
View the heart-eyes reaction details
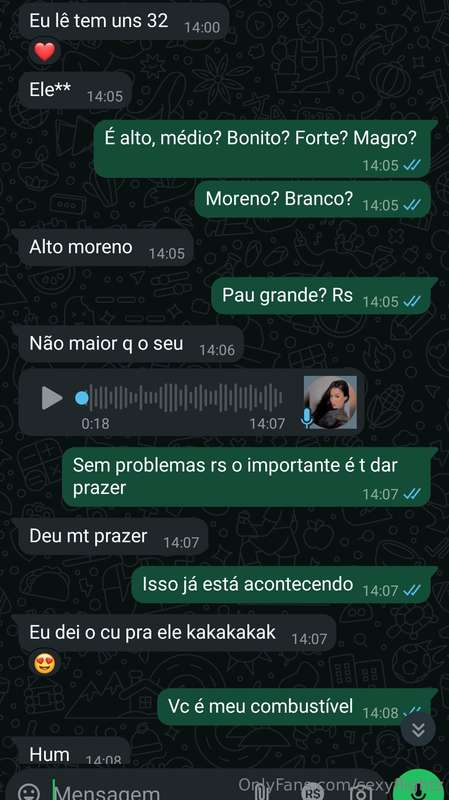tap(44, 663)
